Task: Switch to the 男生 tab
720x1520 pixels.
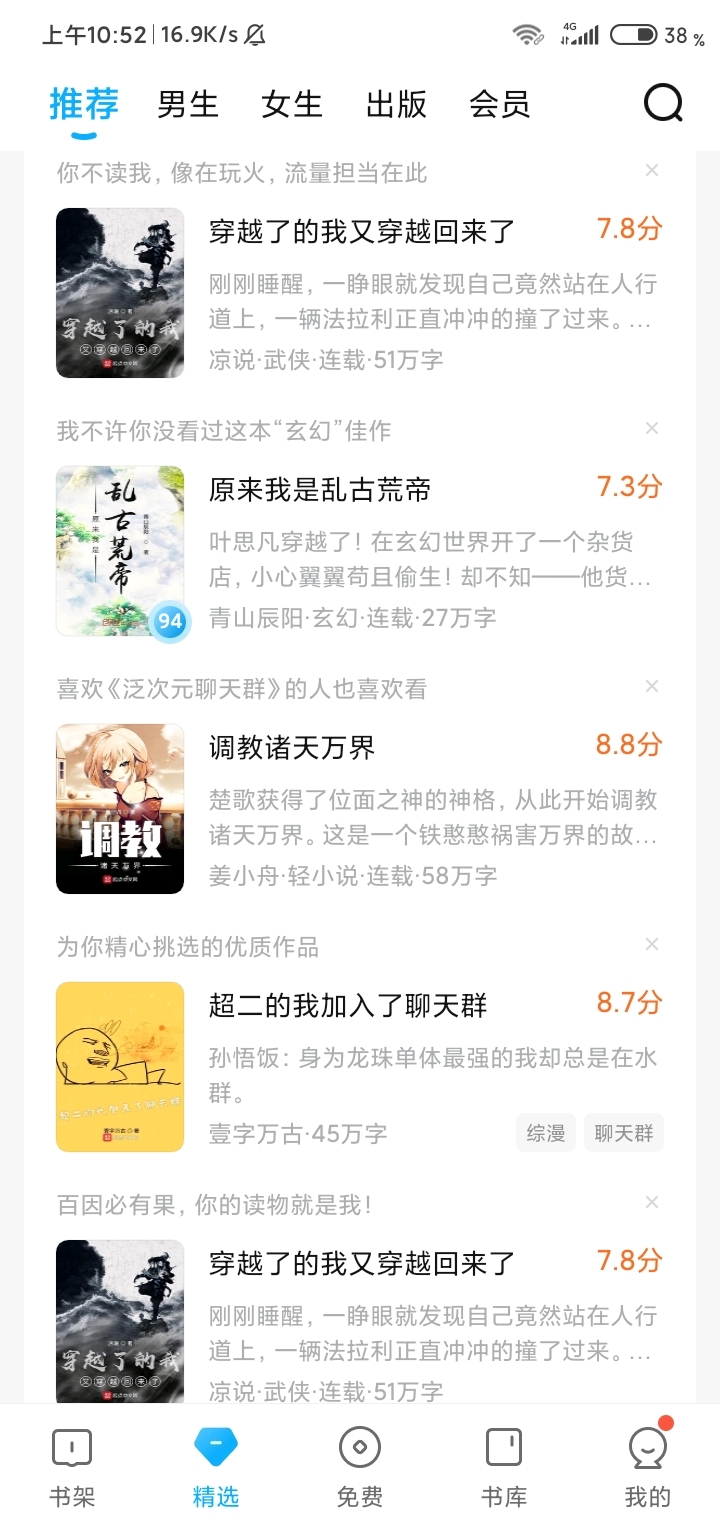Action: pyautogui.click(x=188, y=104)
